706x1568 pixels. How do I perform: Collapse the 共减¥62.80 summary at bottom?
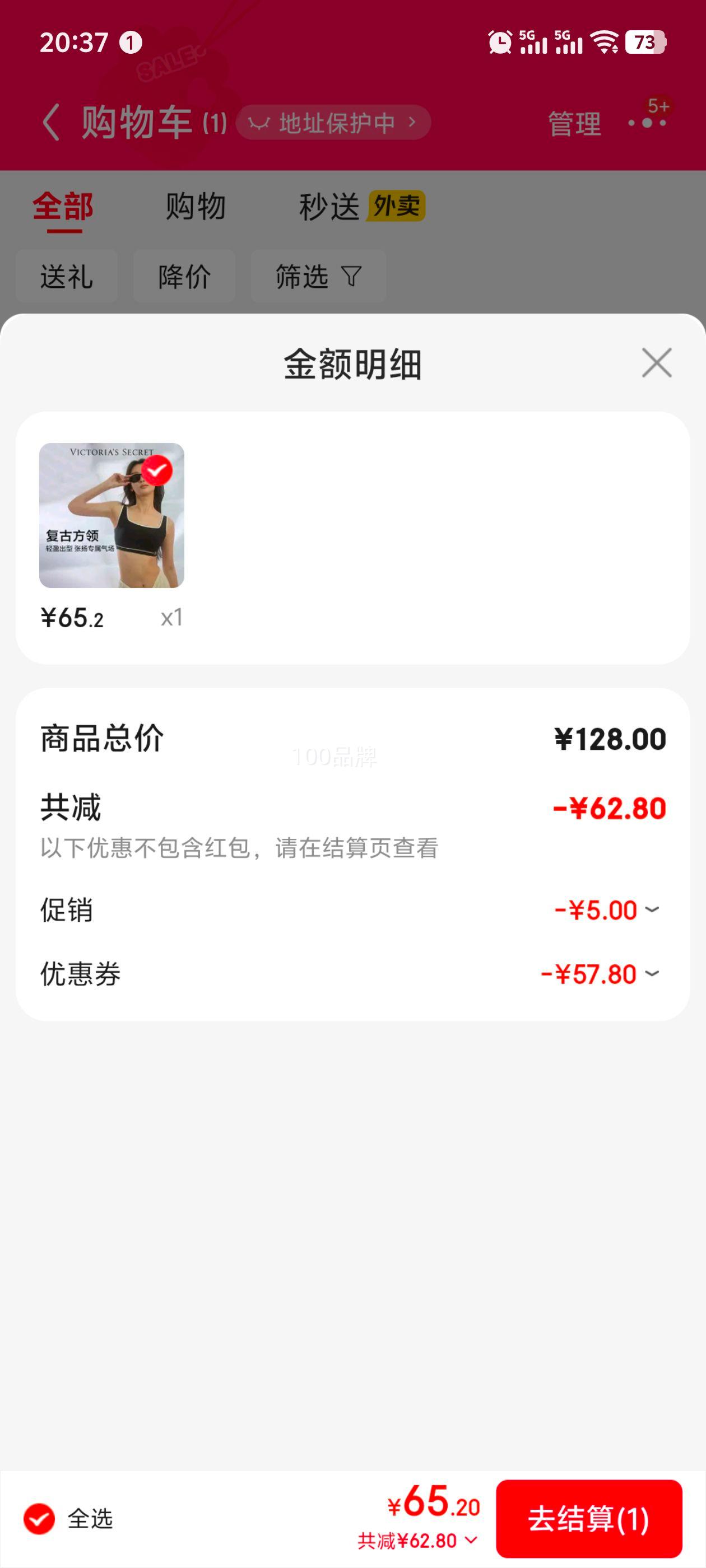click(x=418, y=1541)
